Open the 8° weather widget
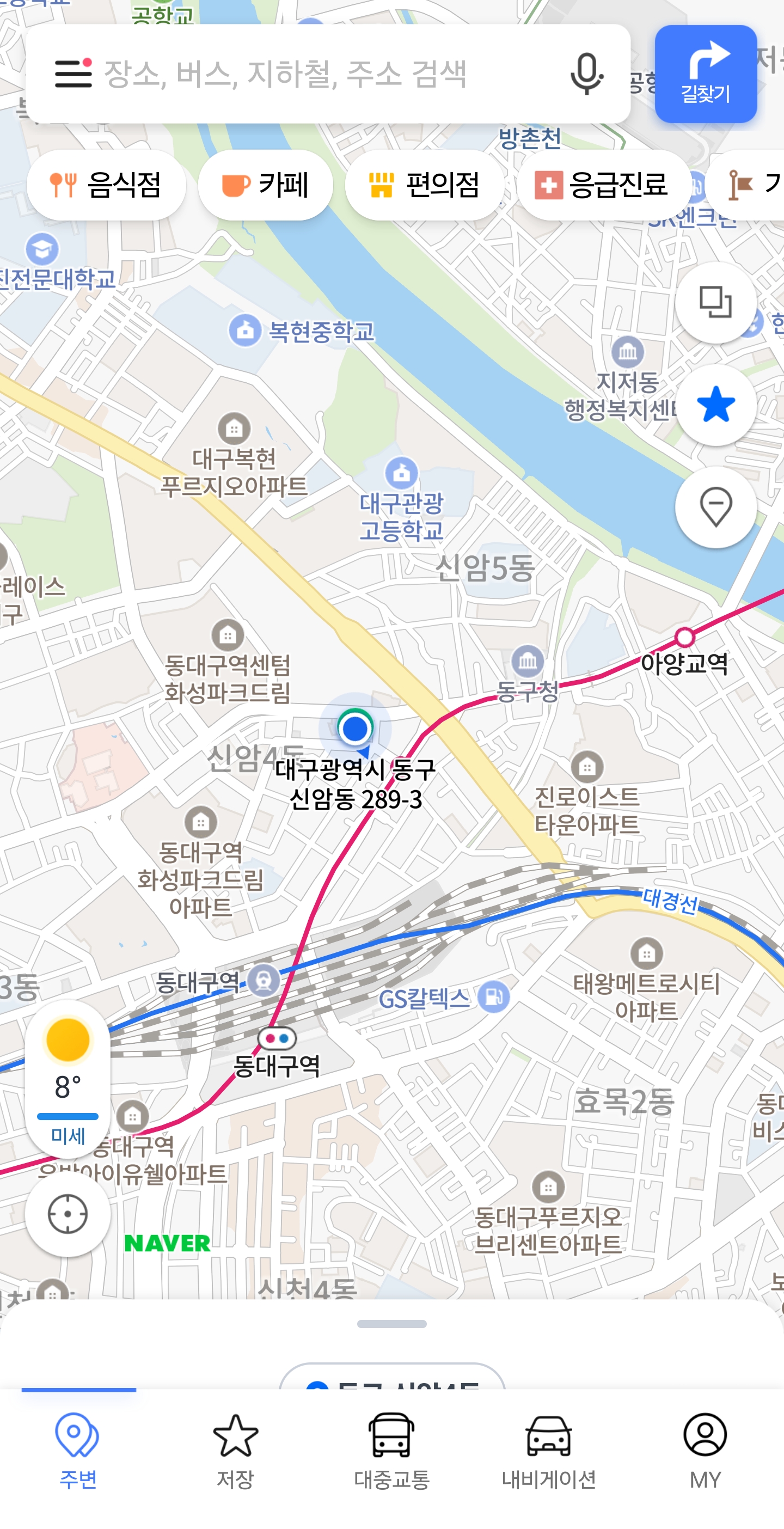784x1529 pixels. tap(68, 1078)
